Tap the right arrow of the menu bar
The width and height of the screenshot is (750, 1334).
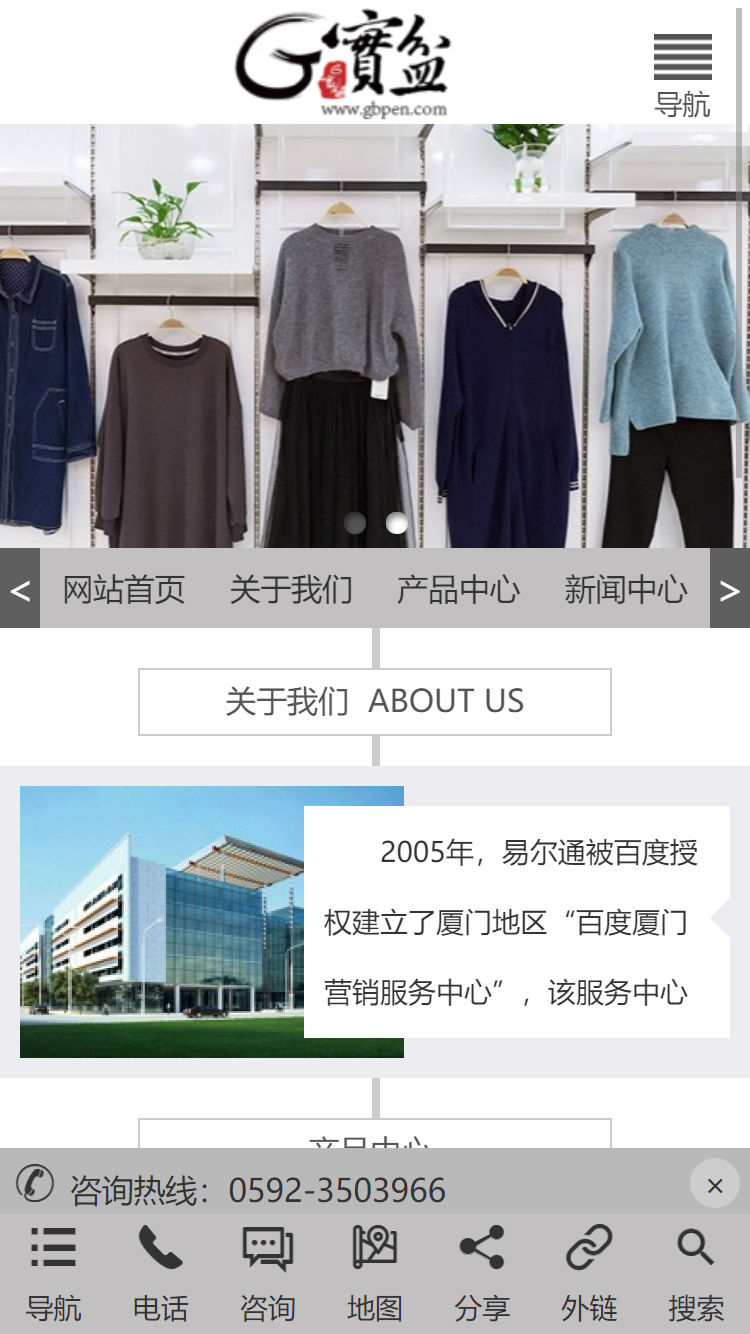click(730, 590)
